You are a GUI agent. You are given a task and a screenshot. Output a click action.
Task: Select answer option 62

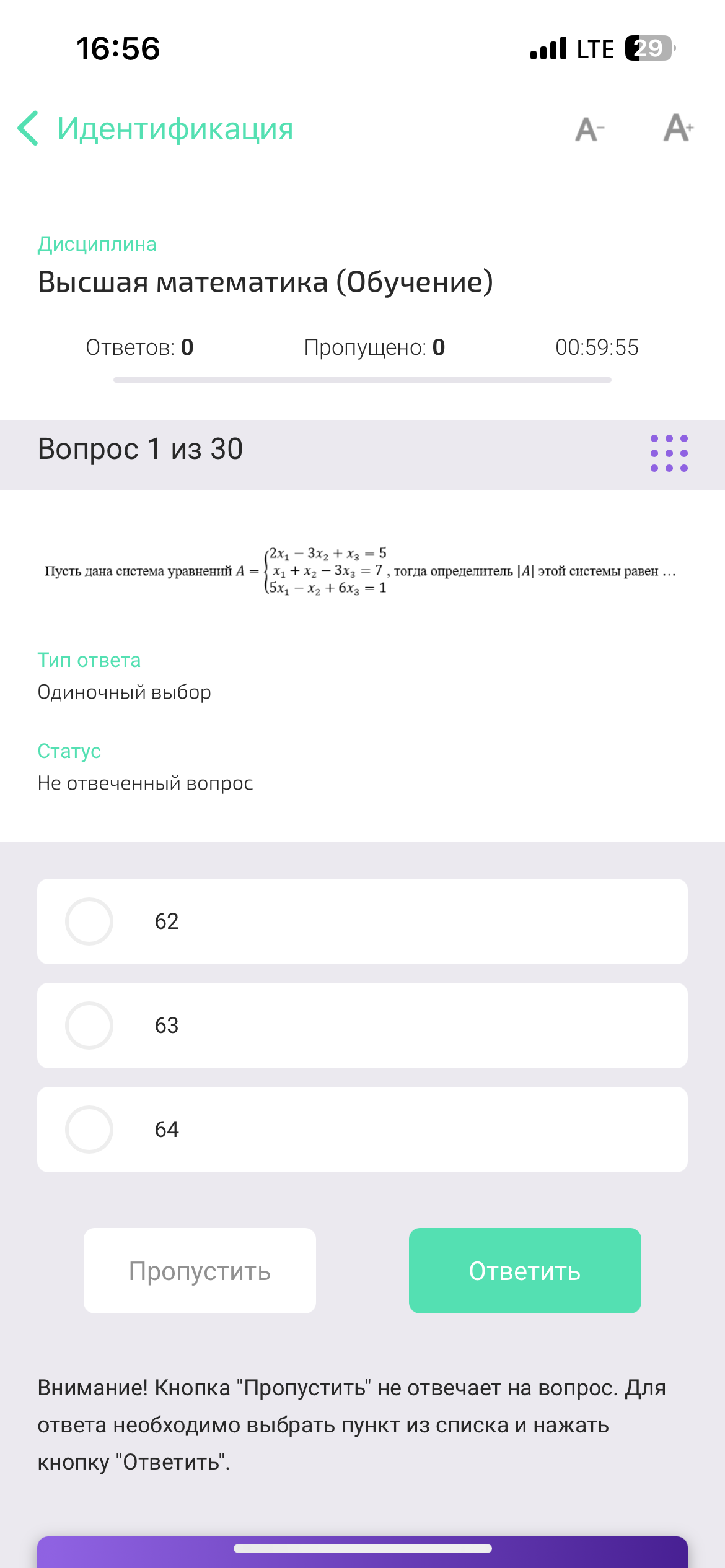click(89, 921)
